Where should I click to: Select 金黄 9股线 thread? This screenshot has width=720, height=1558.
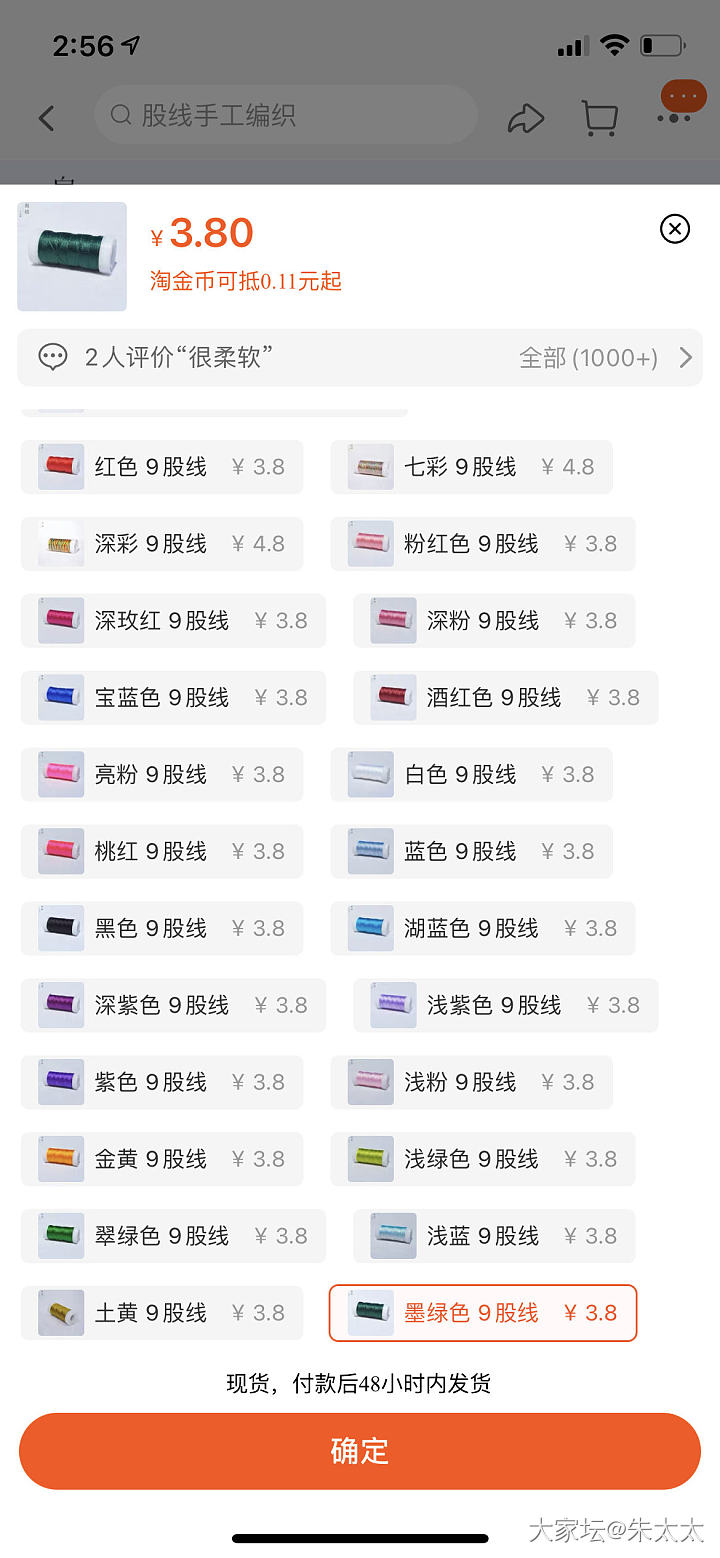click(x=162, y=1160)
